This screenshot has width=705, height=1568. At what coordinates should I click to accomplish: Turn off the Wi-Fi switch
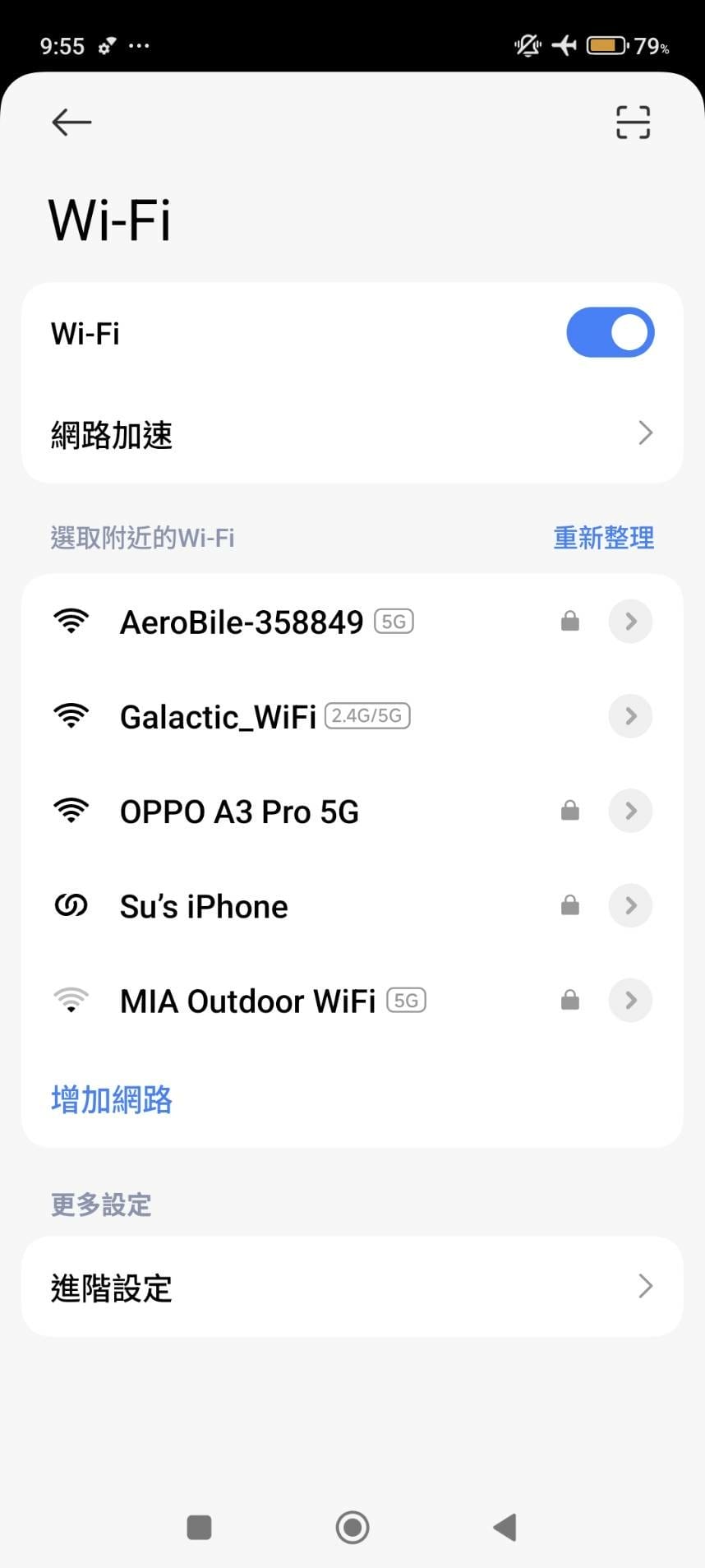pos(610,333)
